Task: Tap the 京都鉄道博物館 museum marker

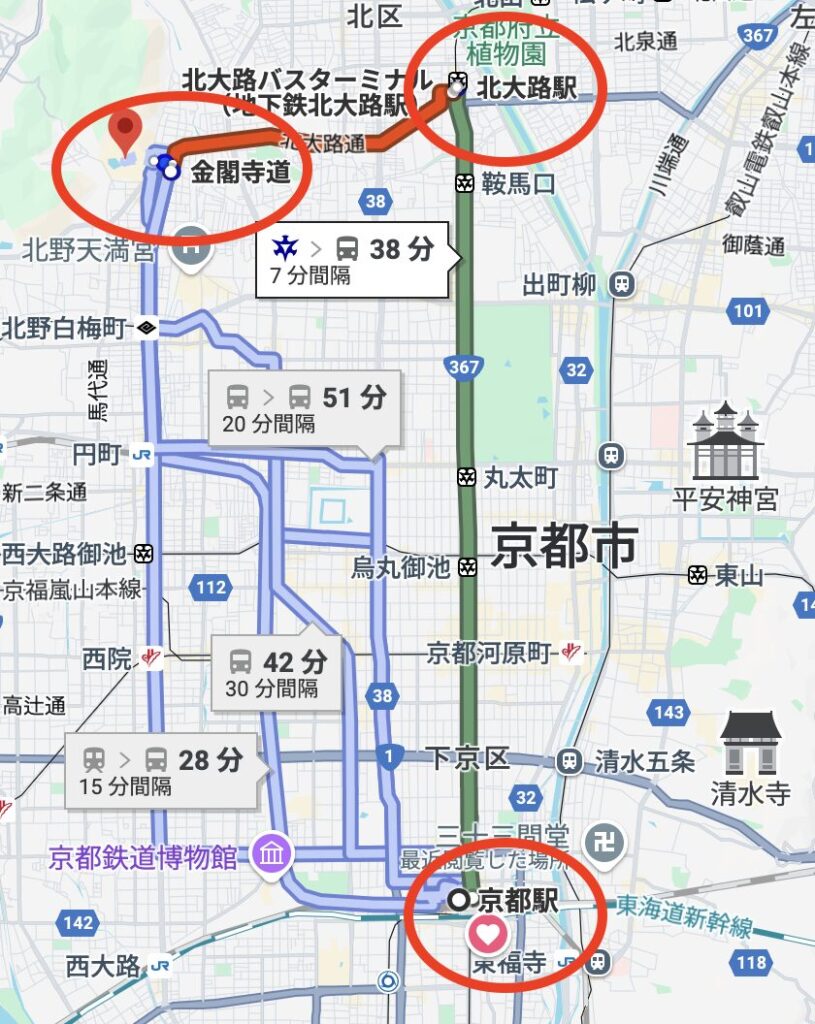Action: tap(270, 855)
